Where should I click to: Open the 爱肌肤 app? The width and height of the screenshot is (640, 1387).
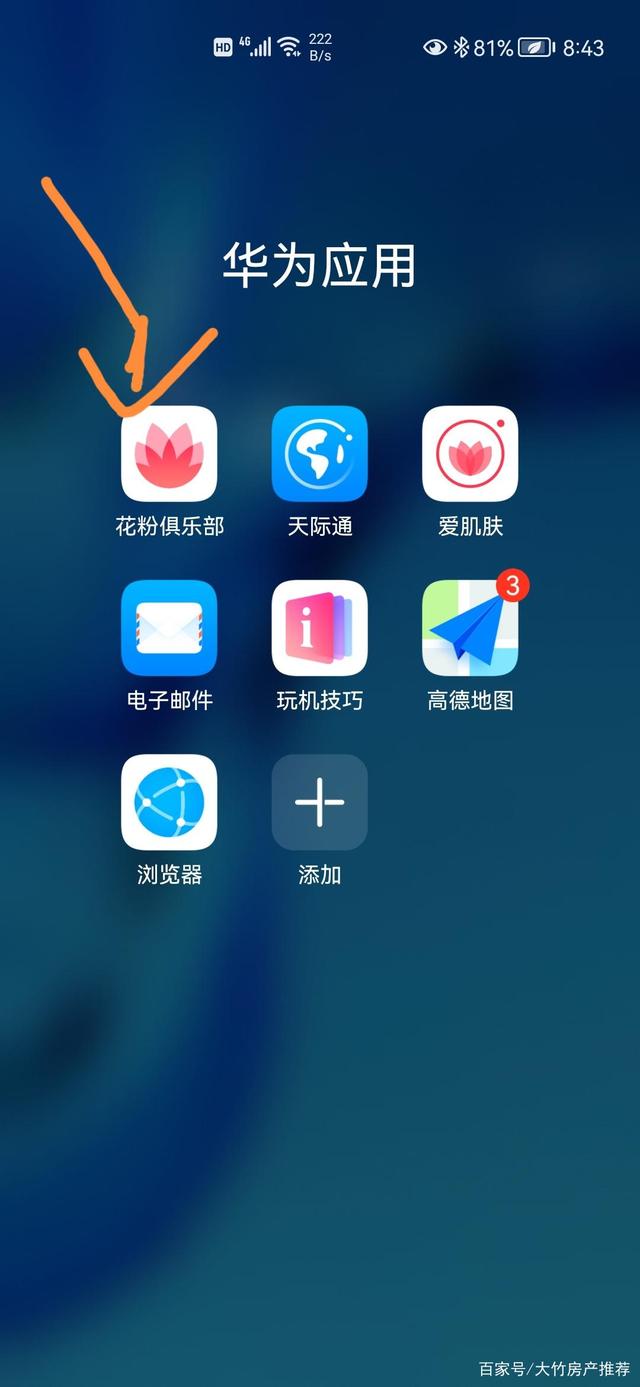tap(470, 454)
